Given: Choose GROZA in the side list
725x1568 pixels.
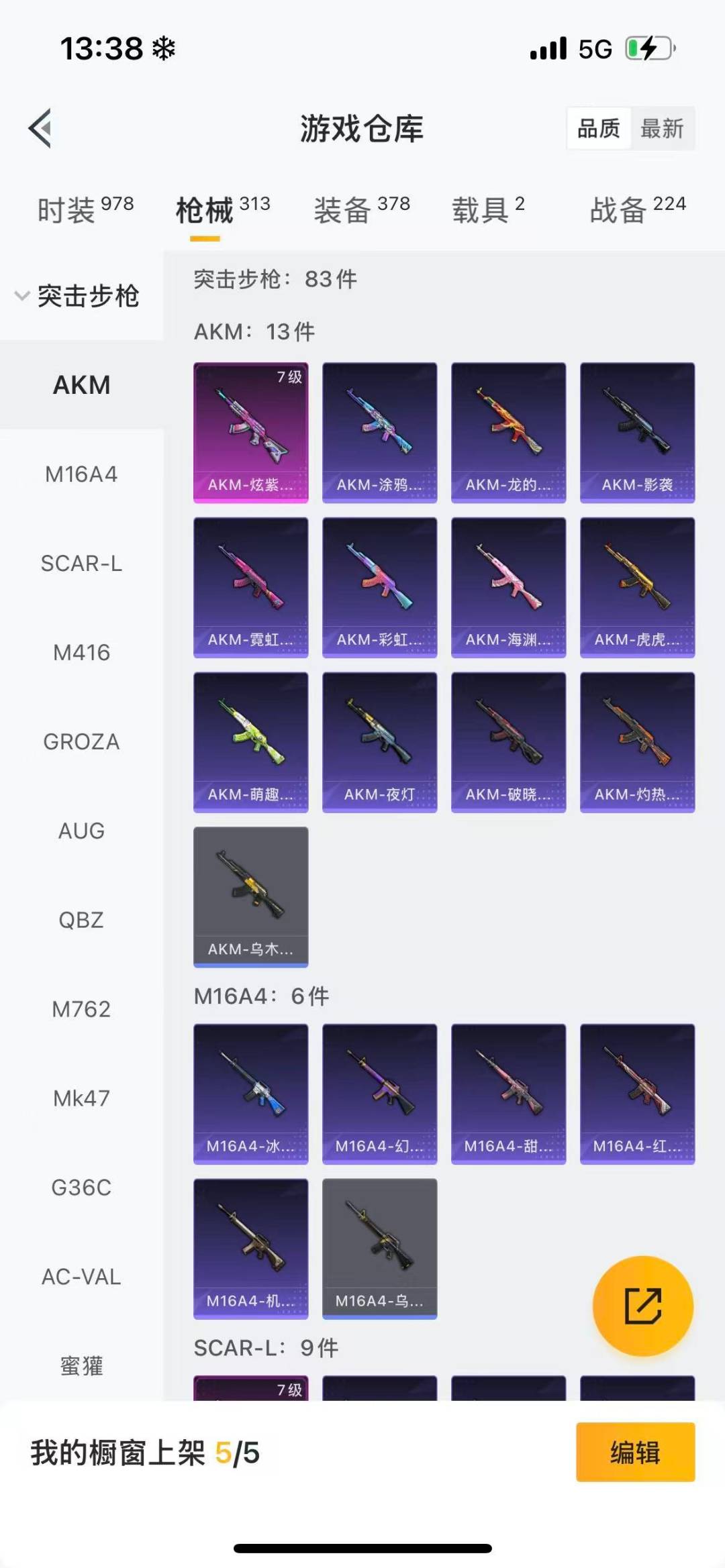Looking at the screenshot, I should tap(81, 742).
